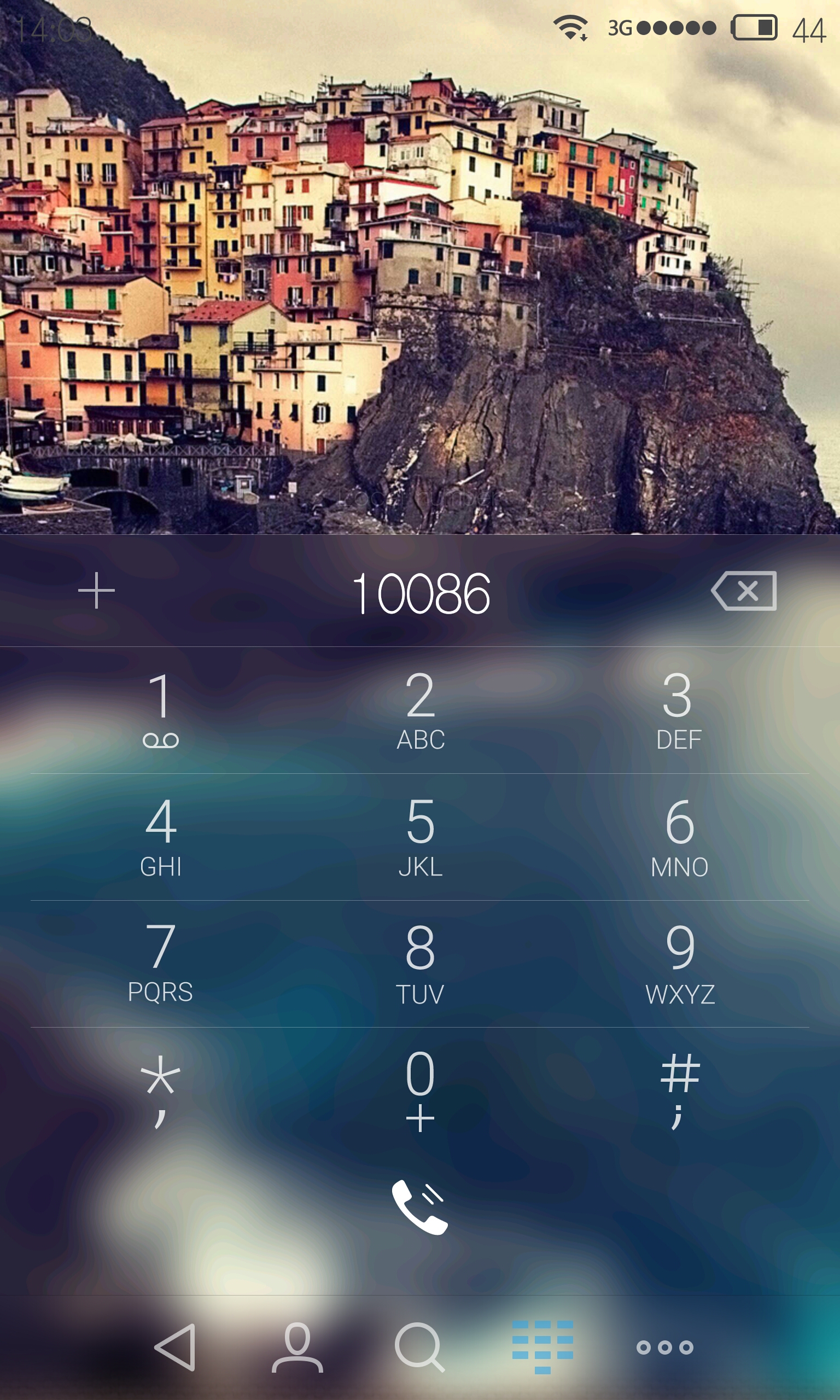This screenshot has height=1400, width=840.
Task: Open the three-dot more options menu
Action: 664,1347
